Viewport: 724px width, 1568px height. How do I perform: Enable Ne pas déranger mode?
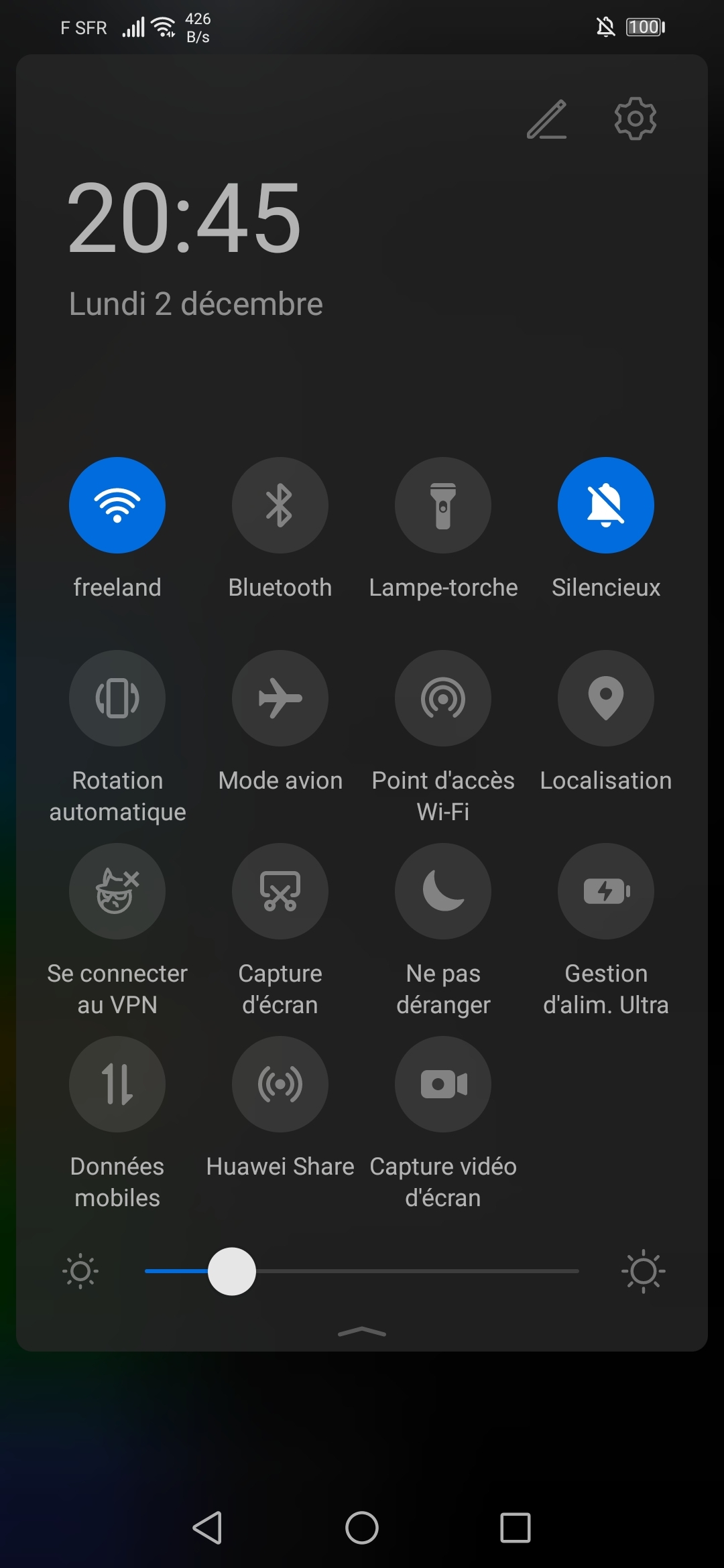point(442,891)
